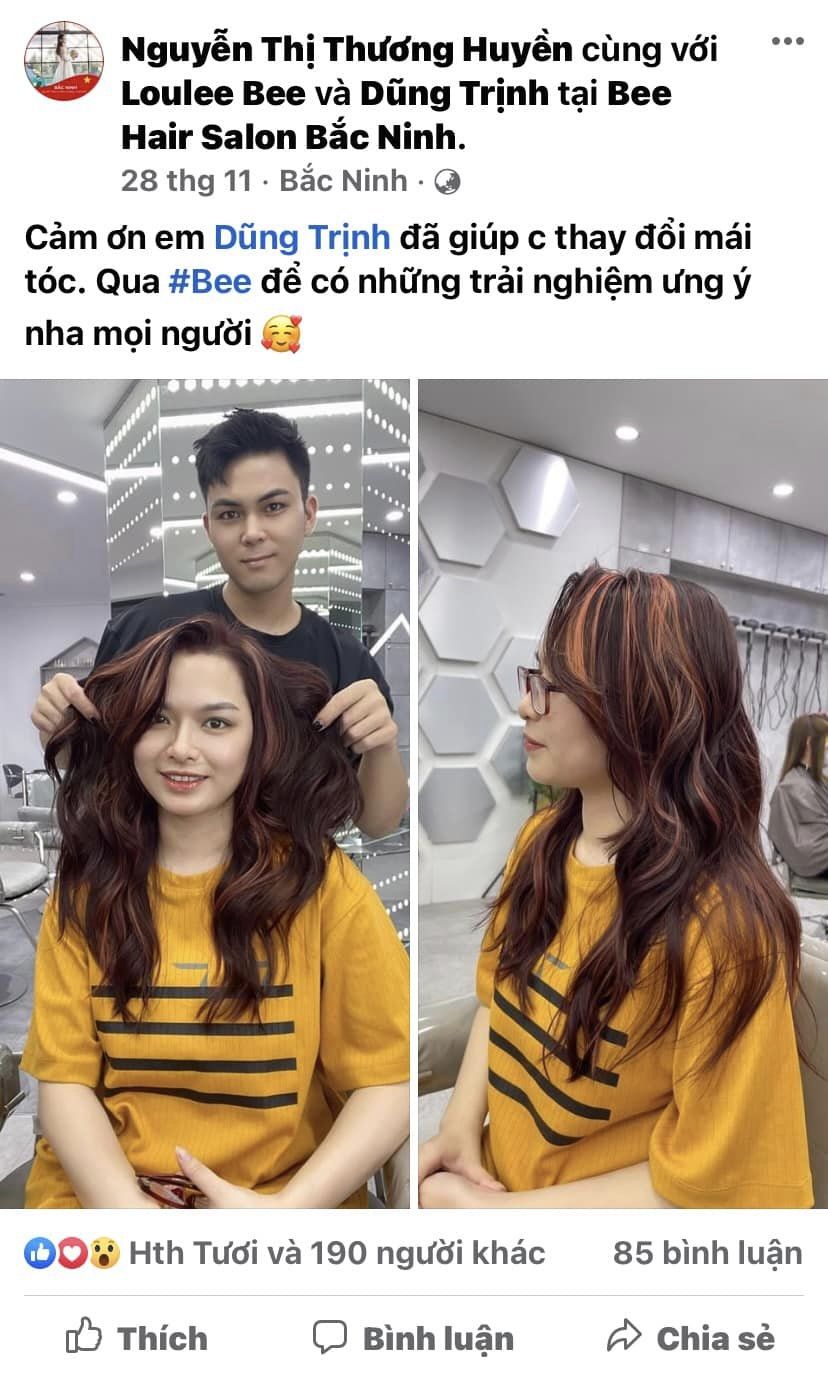
Task: Share the post with Chia sẻ
Action: pyautogui.click(x=691, y=1337)
